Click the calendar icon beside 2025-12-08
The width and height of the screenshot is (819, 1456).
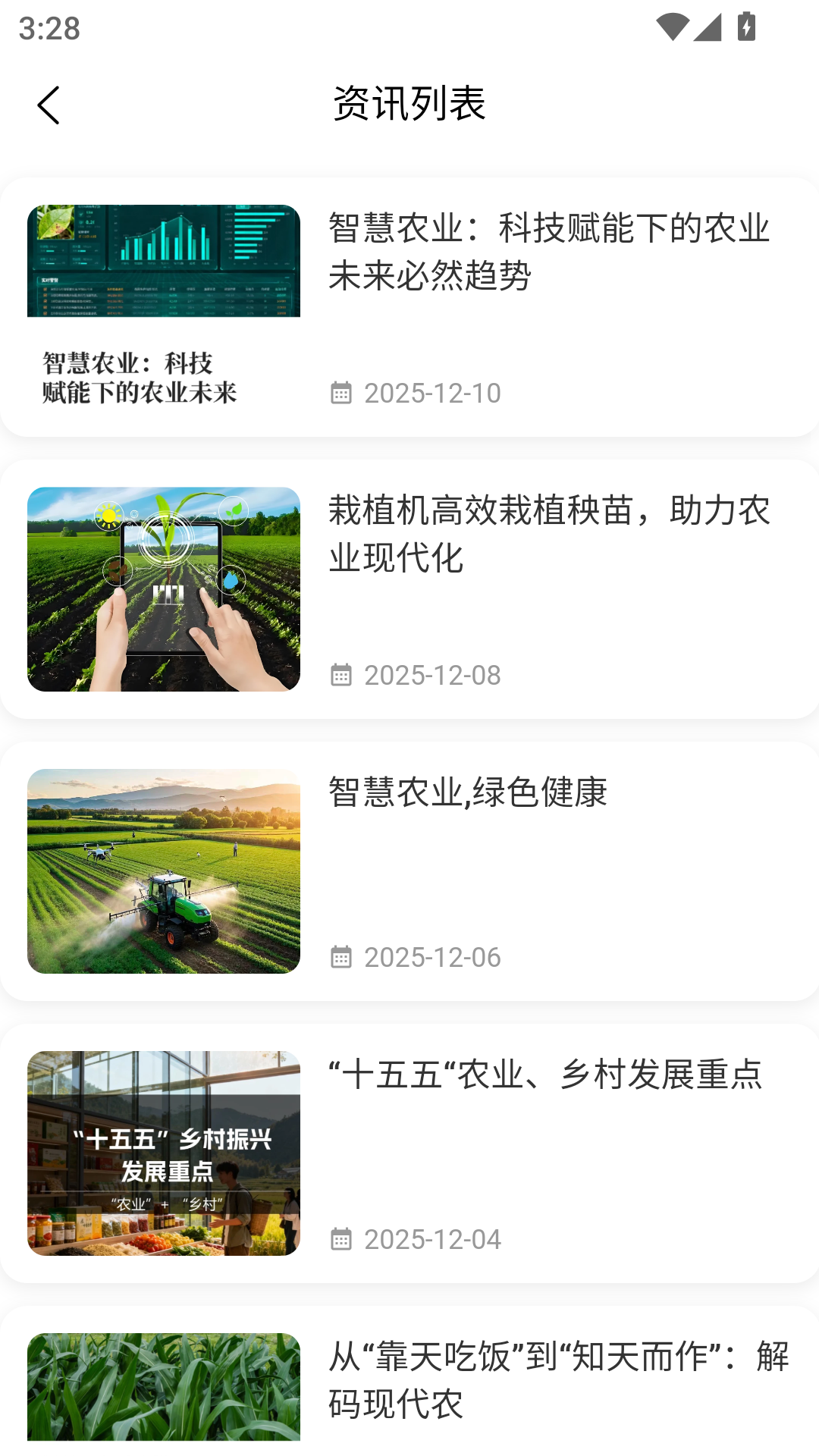343,675
